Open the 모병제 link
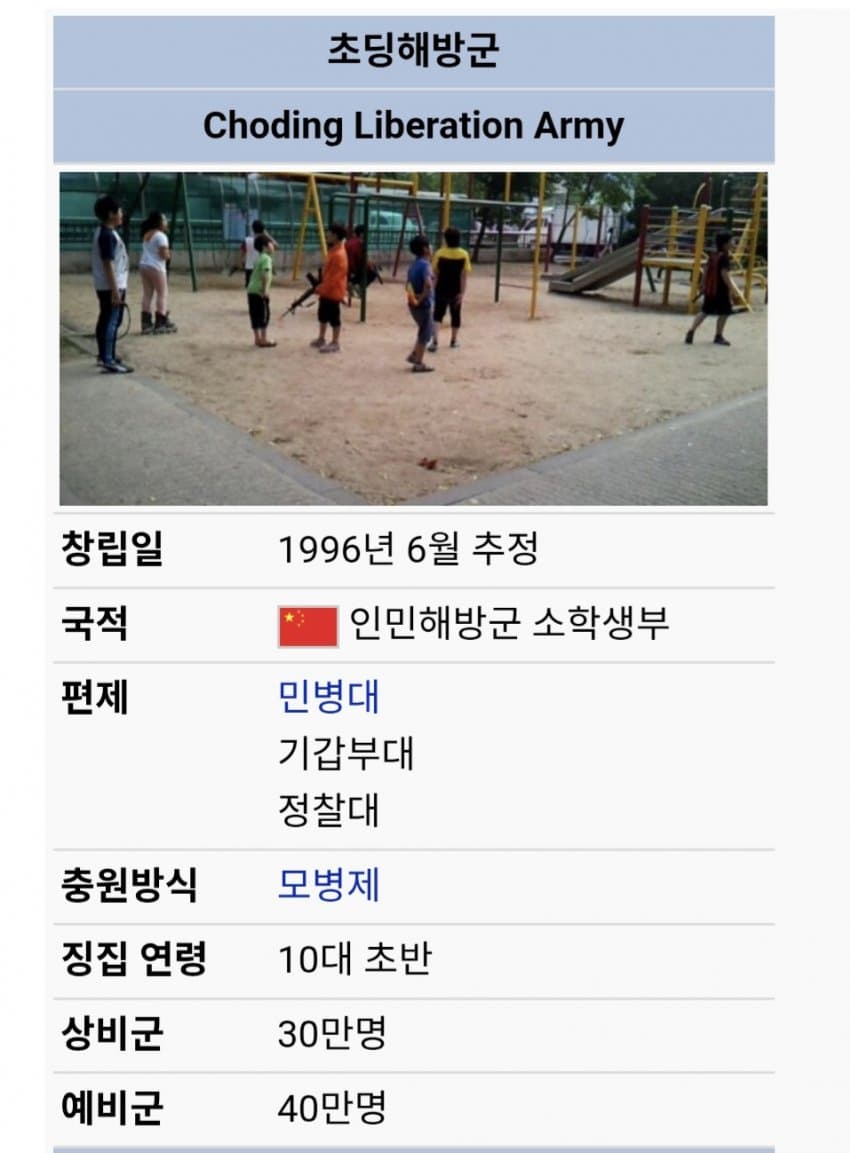 click(328, 886)
